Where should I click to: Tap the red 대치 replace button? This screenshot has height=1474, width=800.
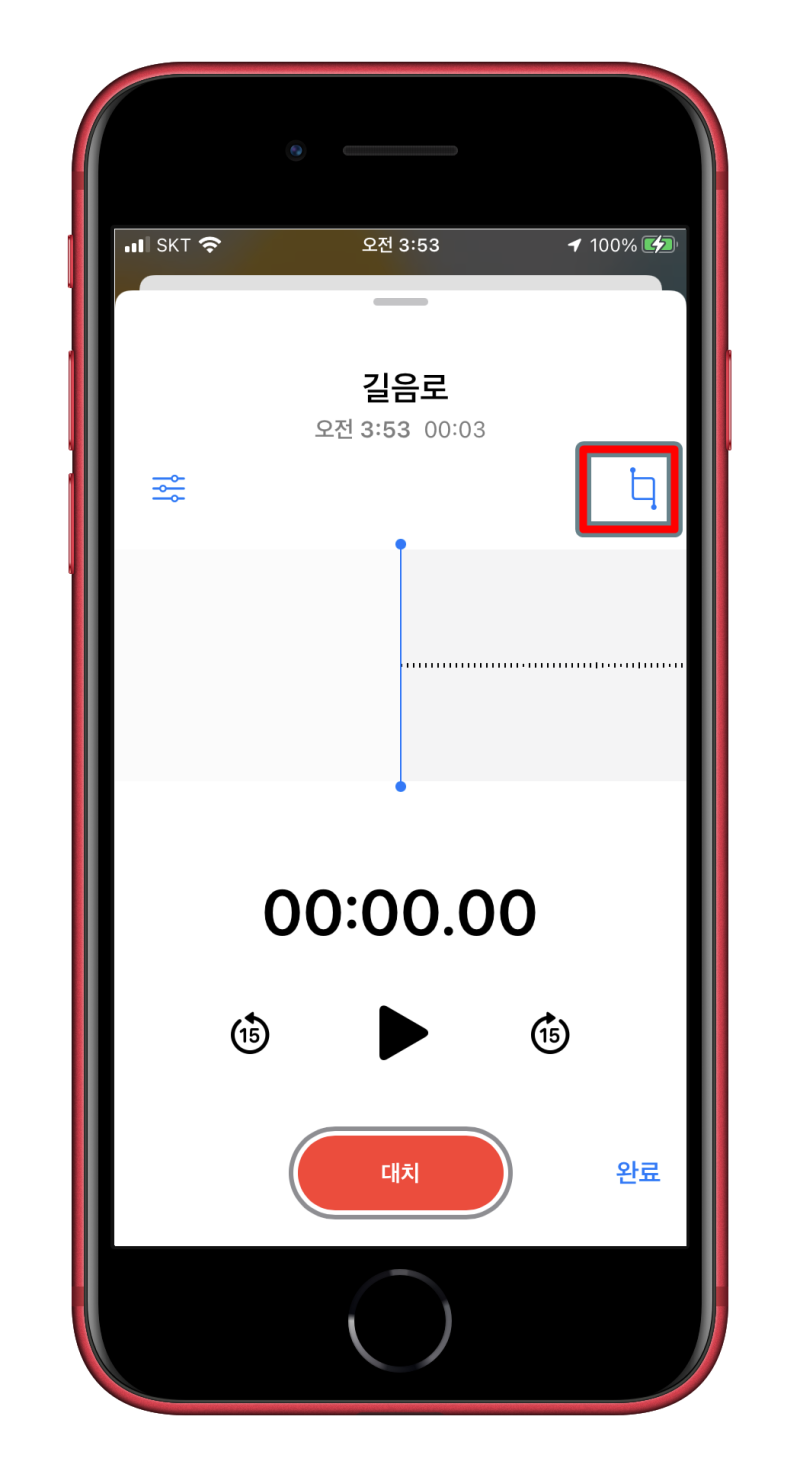pyautogui.click(x=400, y=1173)
